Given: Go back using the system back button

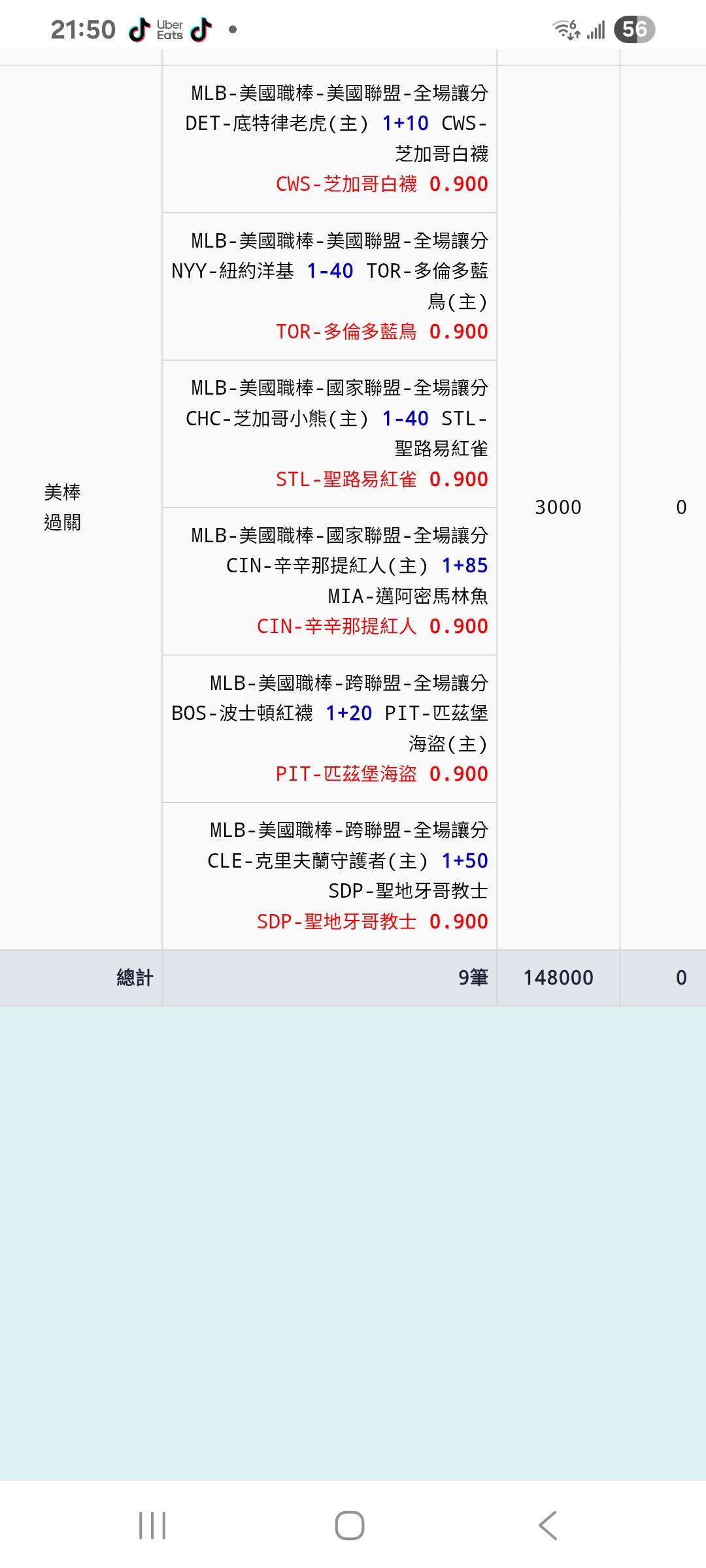Looking at the screenshot, I should click(548, 1526).
